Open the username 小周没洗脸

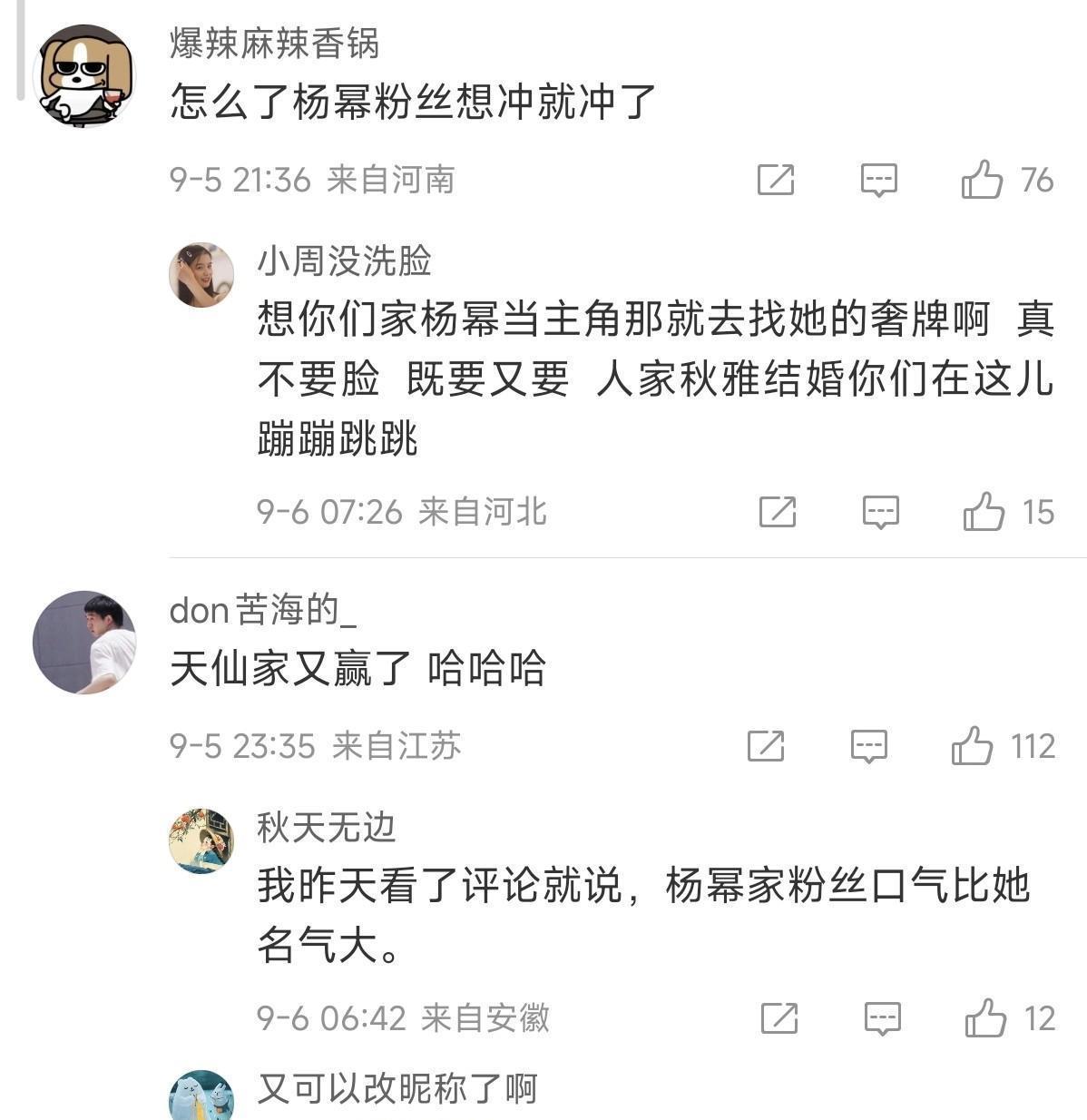pyautogui.click(x=344, y=261)
